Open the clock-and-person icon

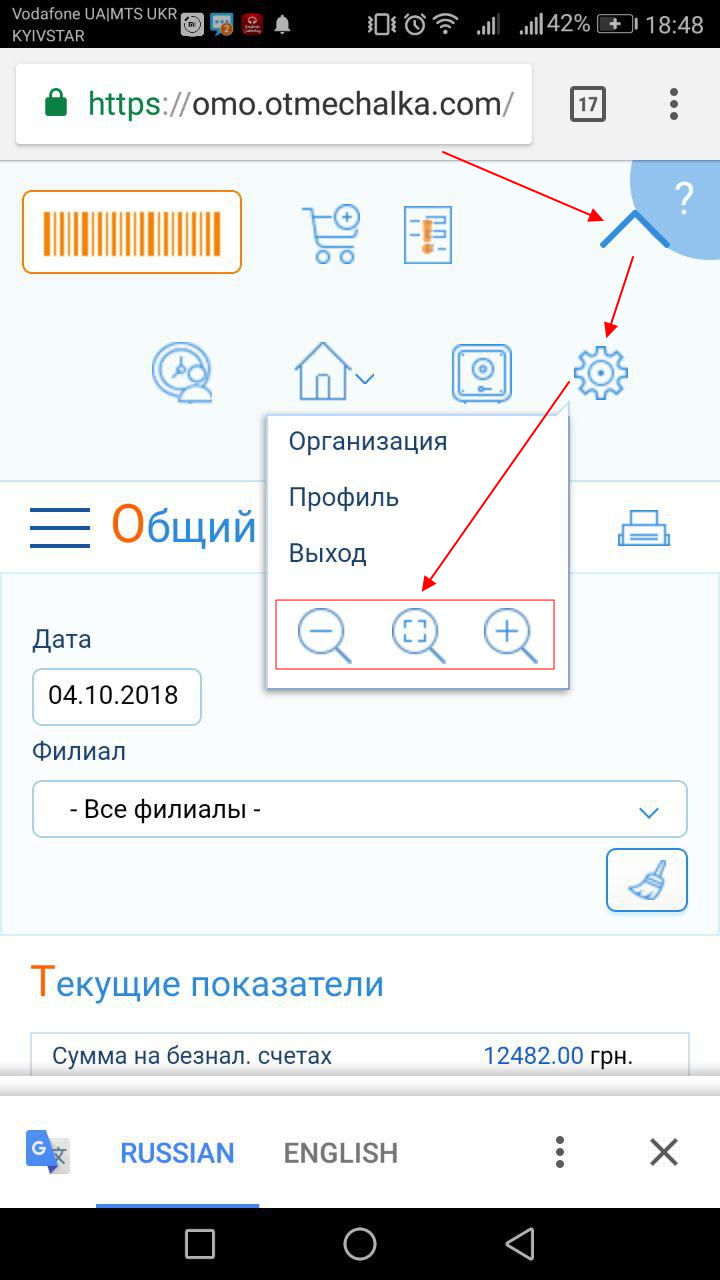(x=182, y=373)
